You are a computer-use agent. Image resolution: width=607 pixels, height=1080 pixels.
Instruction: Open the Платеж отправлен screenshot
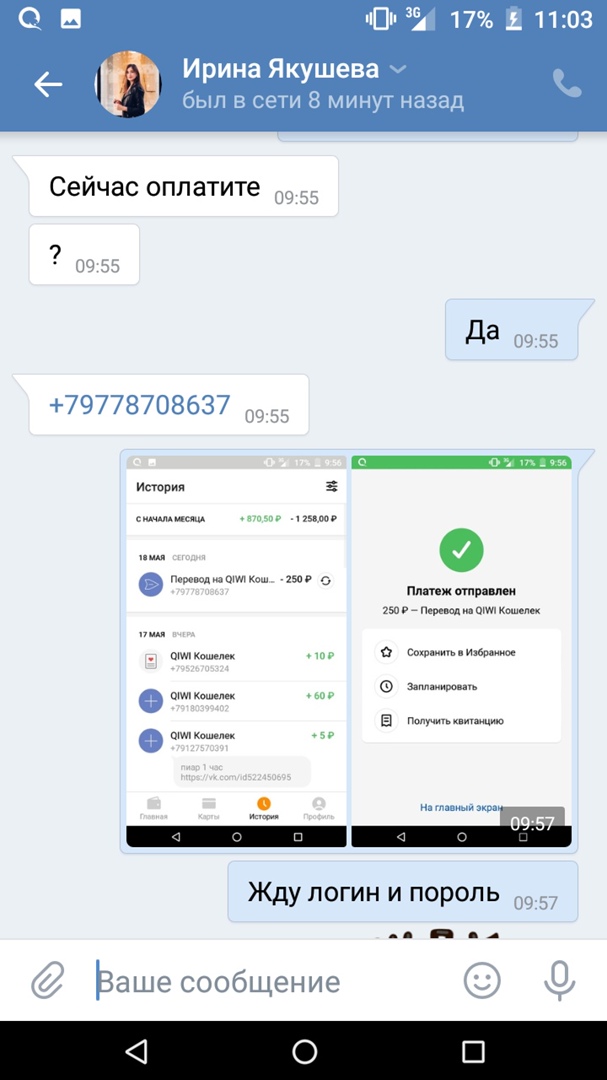point(462,650)
